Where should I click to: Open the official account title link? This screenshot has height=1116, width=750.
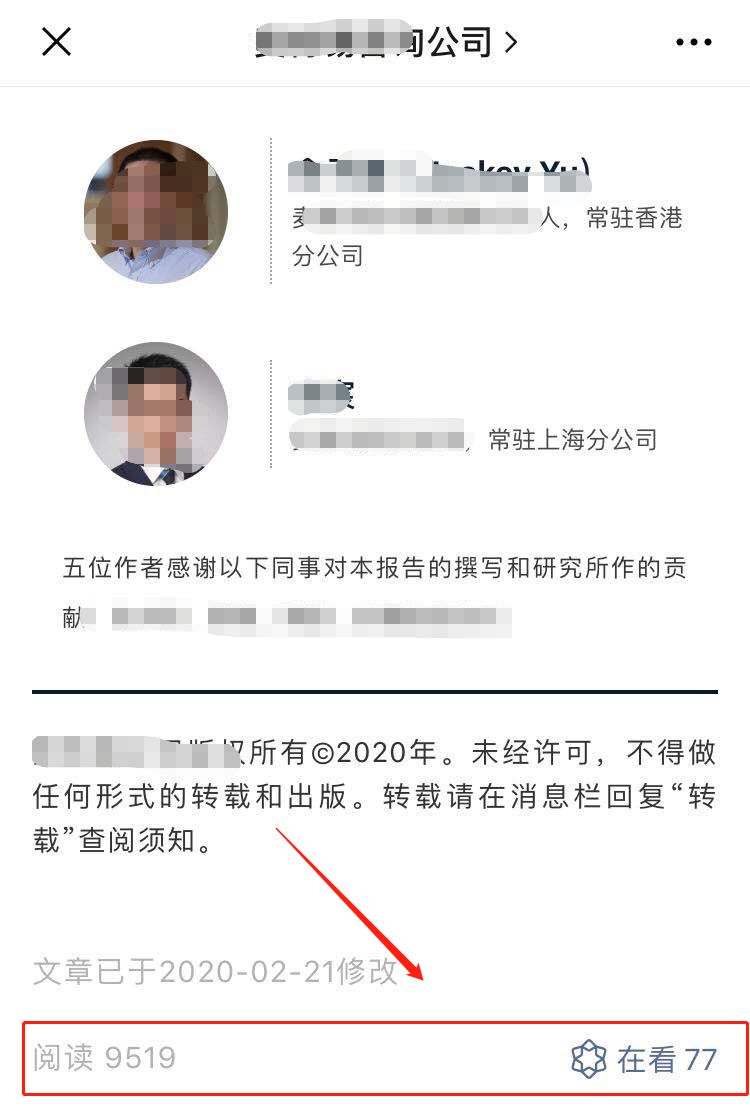tap(385, 42)
